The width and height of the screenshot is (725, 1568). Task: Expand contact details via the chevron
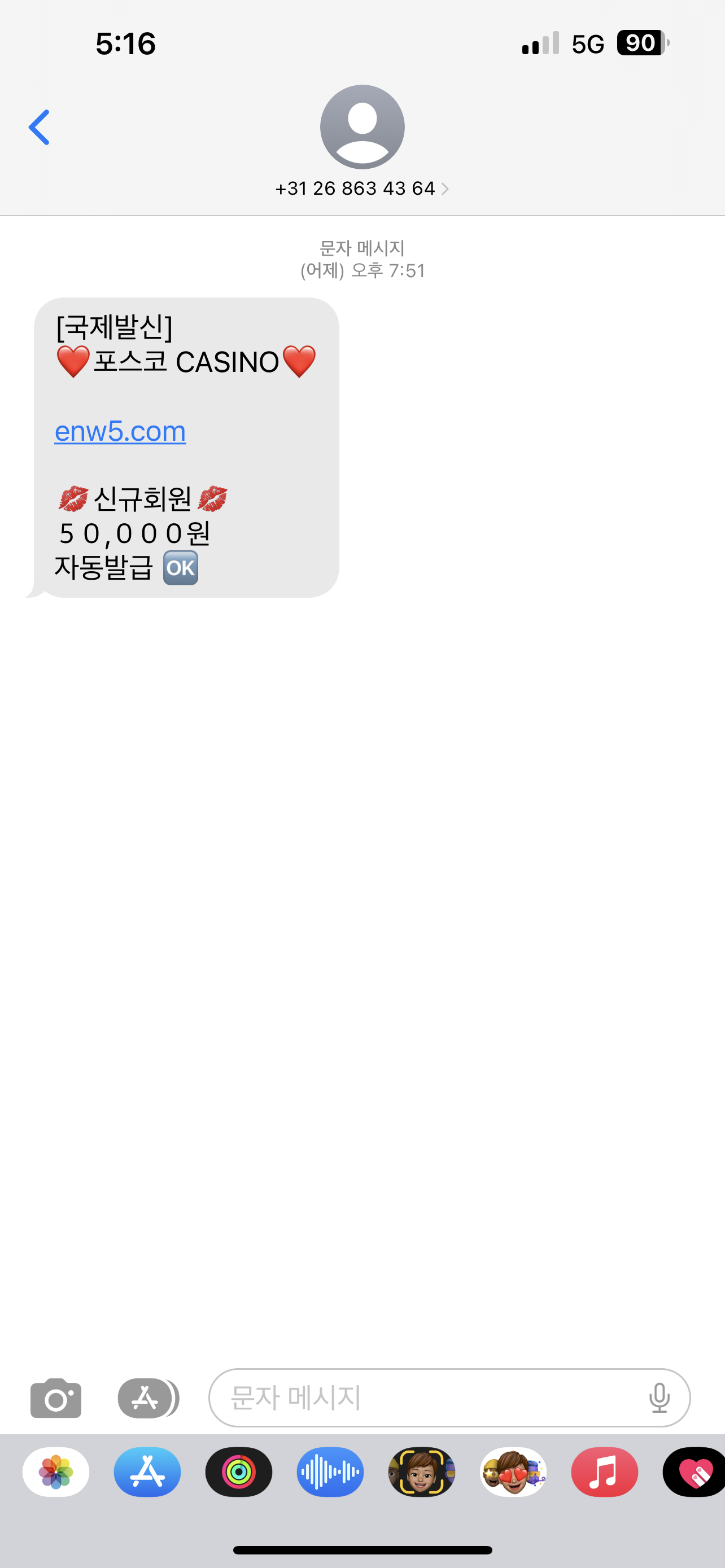point(446,189)
